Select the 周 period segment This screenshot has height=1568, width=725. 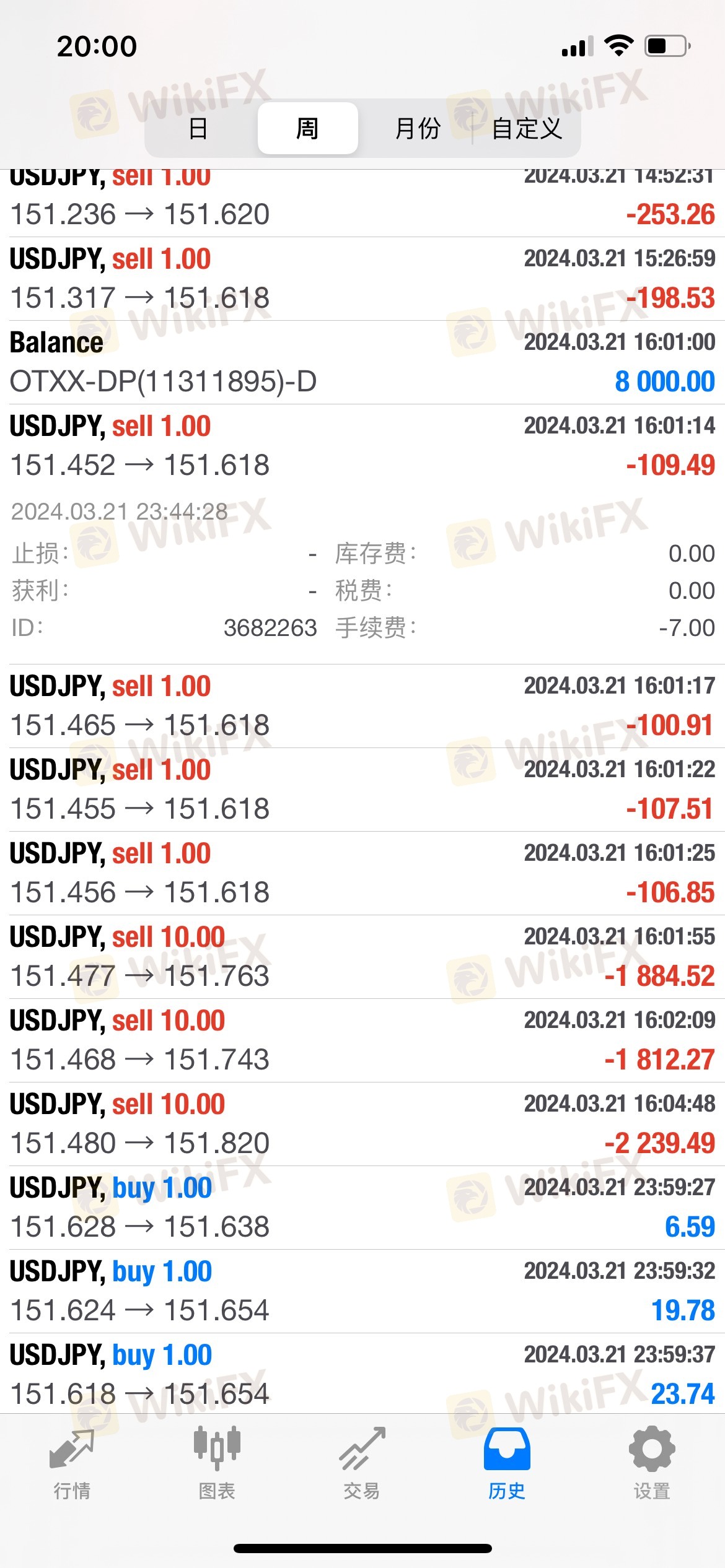[x=307, y=129]
